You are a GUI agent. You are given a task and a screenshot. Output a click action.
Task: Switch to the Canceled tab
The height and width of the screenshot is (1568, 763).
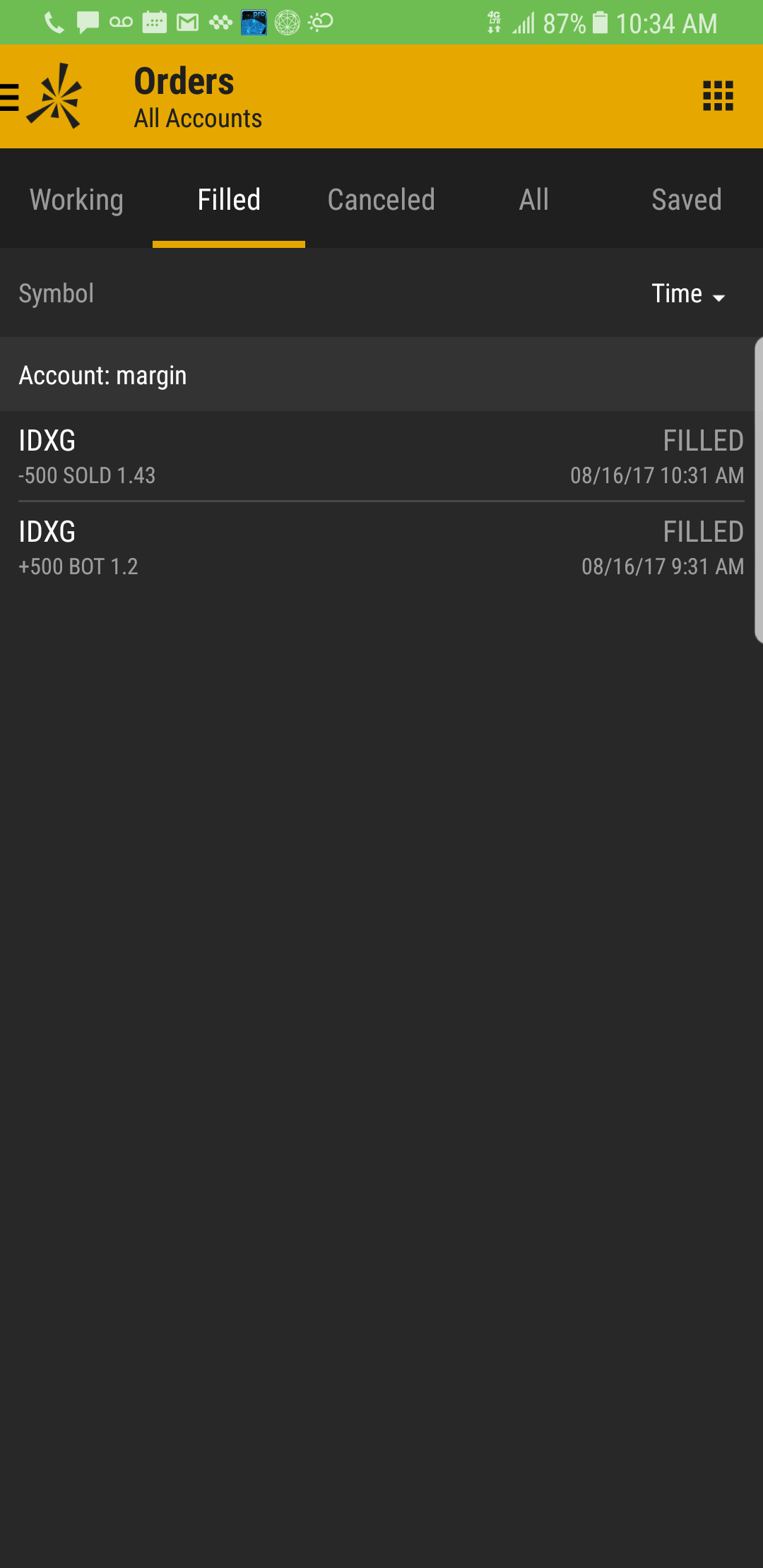click(381, 200)
